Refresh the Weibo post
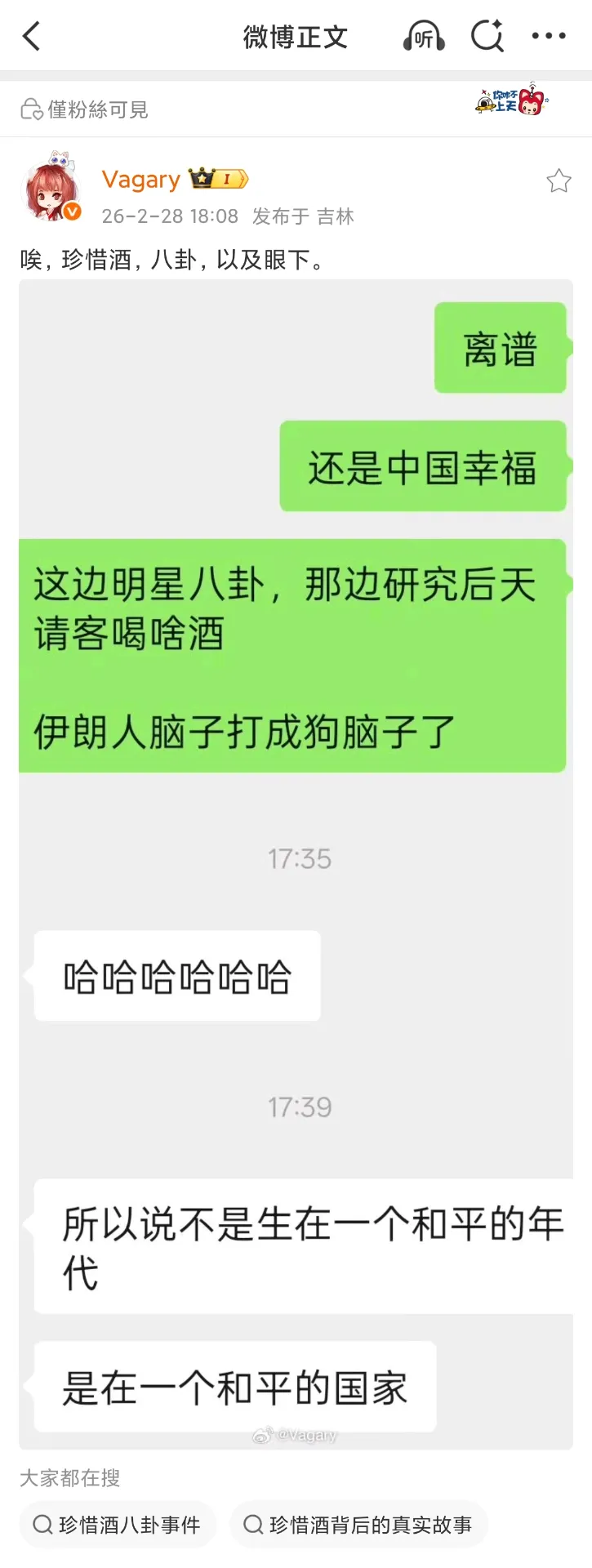Image resolution: width=592 pixels, height=1568 pixels. click(487, 36)
